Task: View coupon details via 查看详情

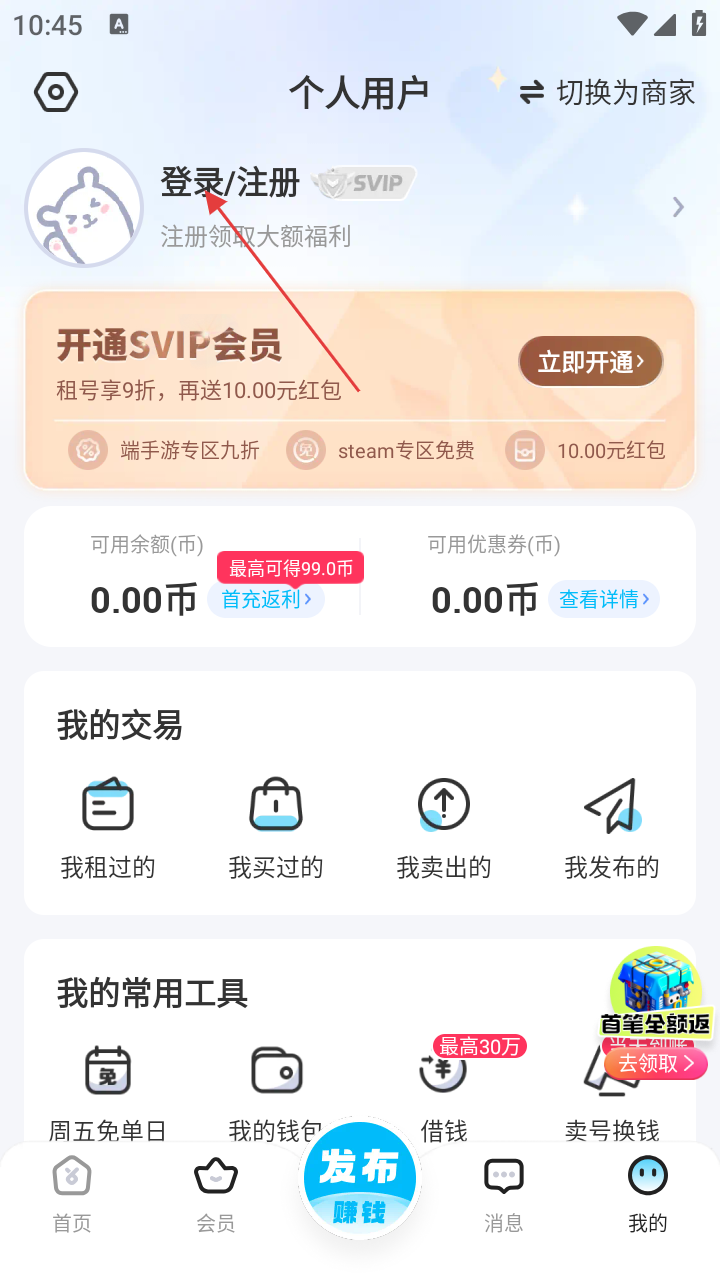Action: [603, 599]
